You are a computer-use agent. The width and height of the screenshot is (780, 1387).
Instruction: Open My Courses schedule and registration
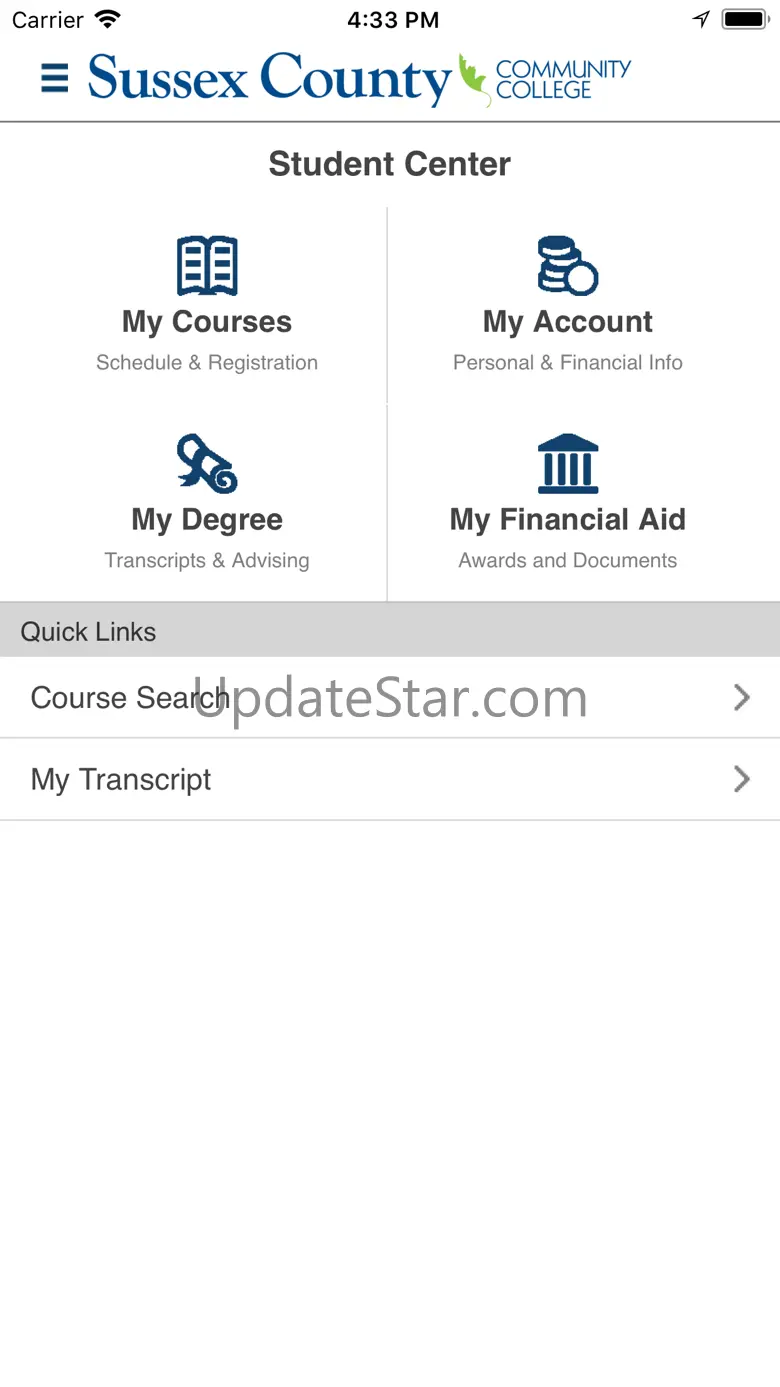click(207, 305)
